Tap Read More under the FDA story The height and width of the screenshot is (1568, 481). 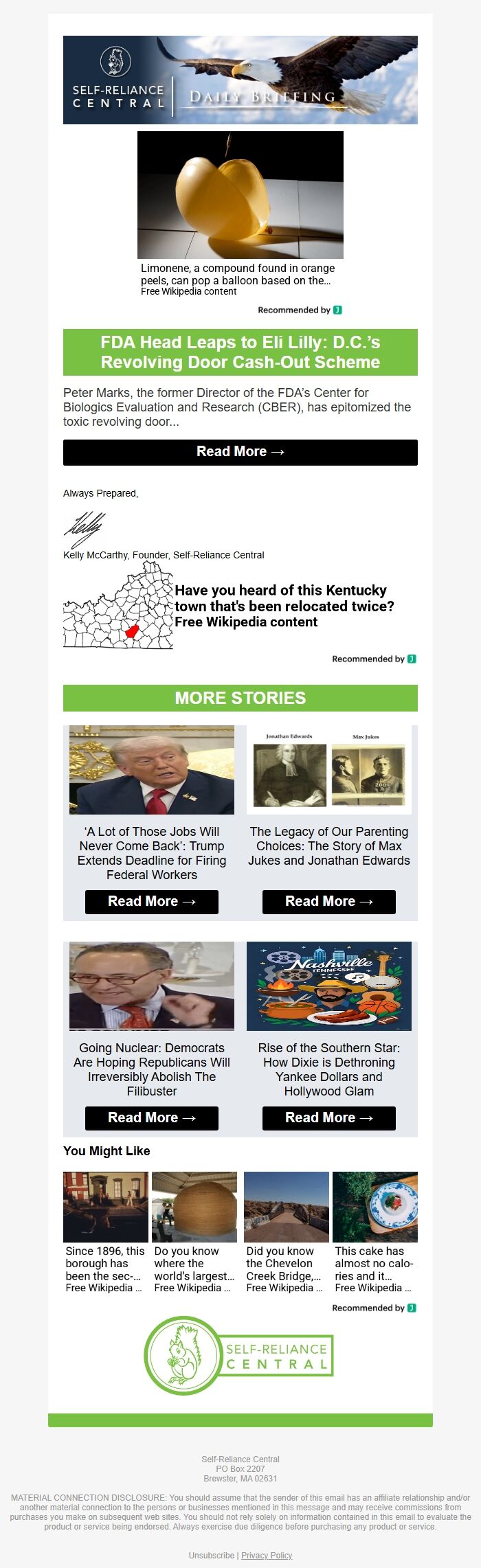(x=240, y=452)
